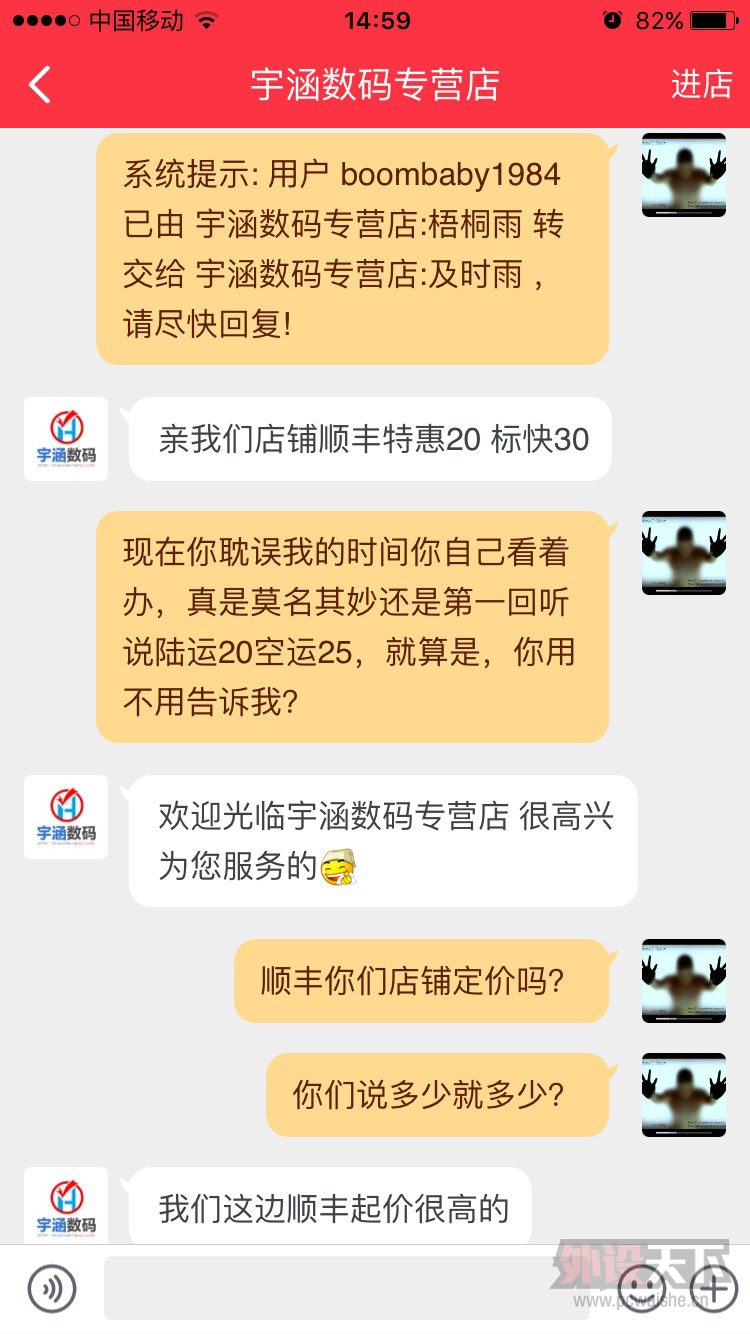Tap the user avatar beside 你们说多少就多少 message

point(683,1095)
